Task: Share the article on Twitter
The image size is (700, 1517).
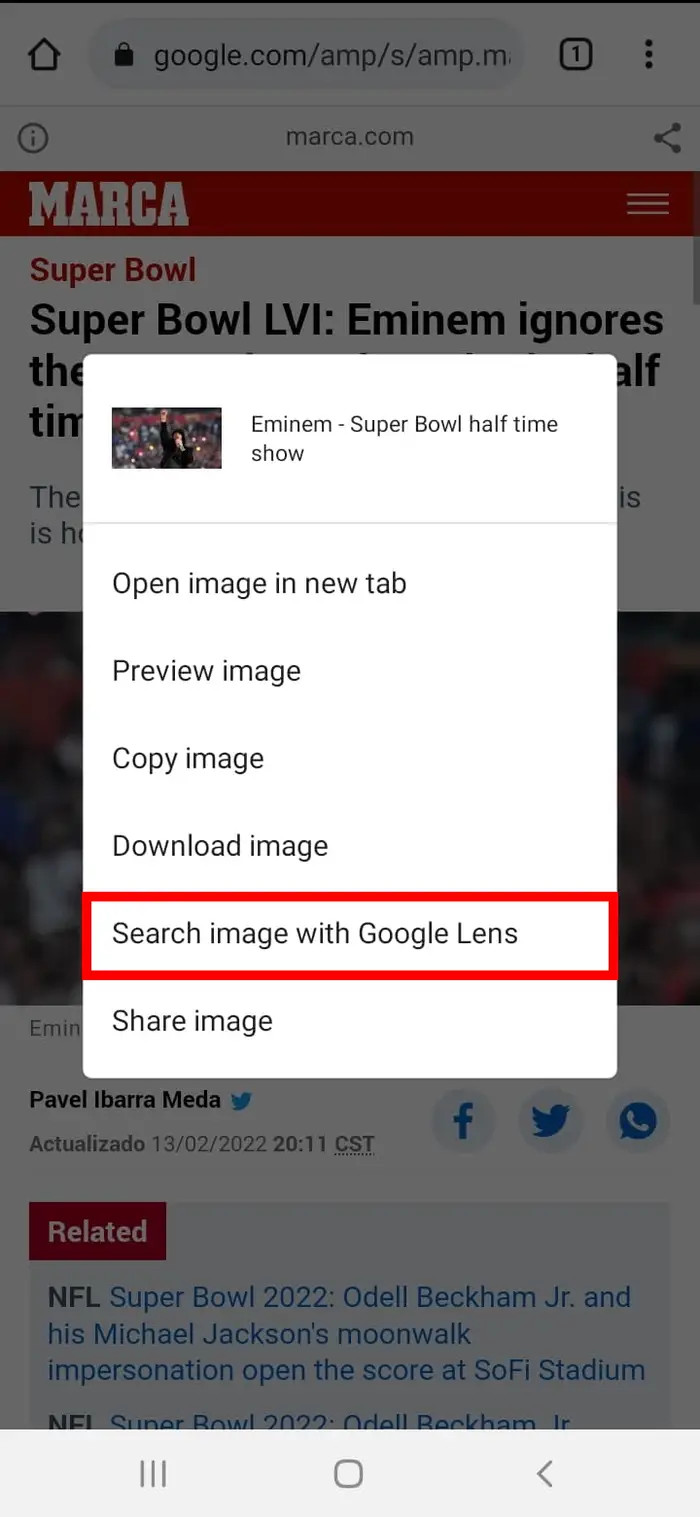Action: (x=550, y=1121)
